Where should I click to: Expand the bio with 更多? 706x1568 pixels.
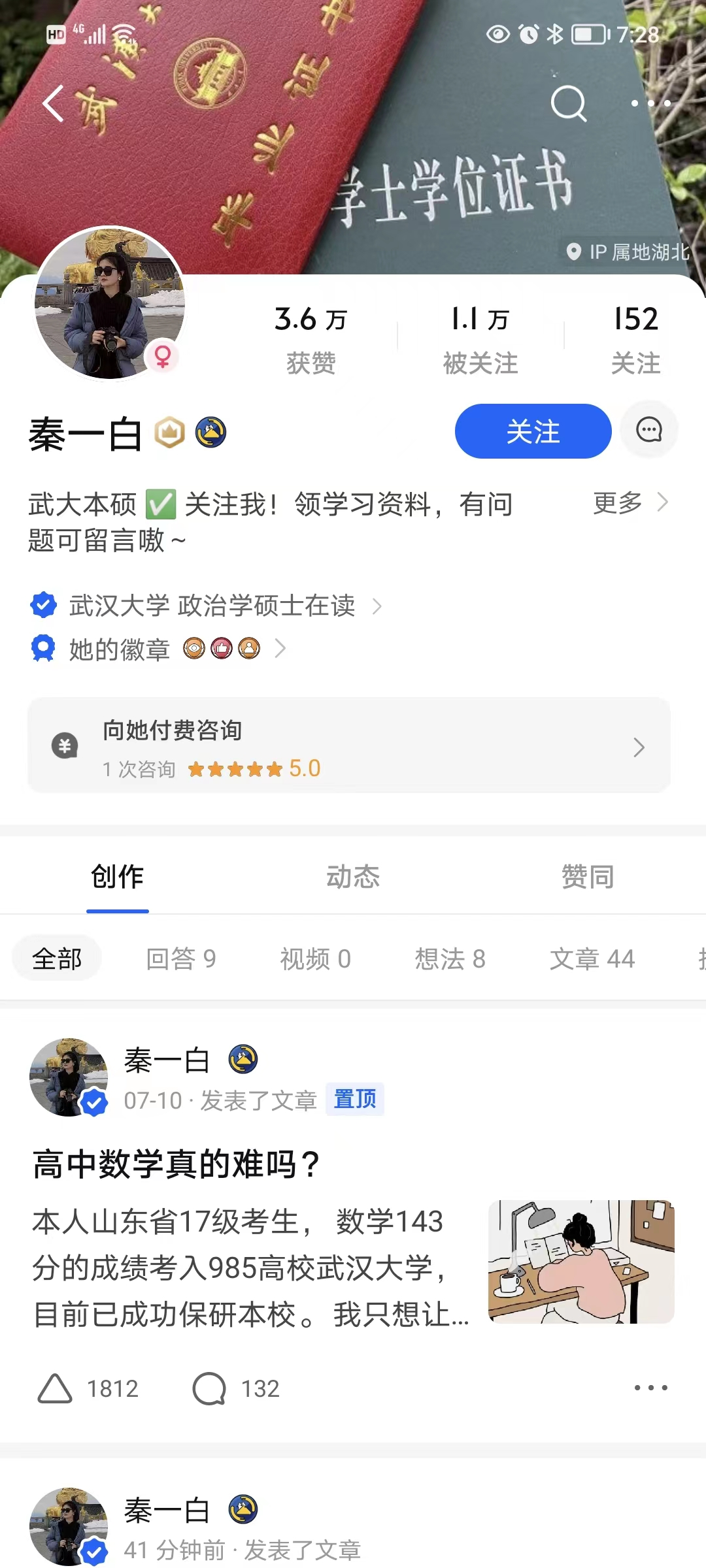(x=630, y=503)
